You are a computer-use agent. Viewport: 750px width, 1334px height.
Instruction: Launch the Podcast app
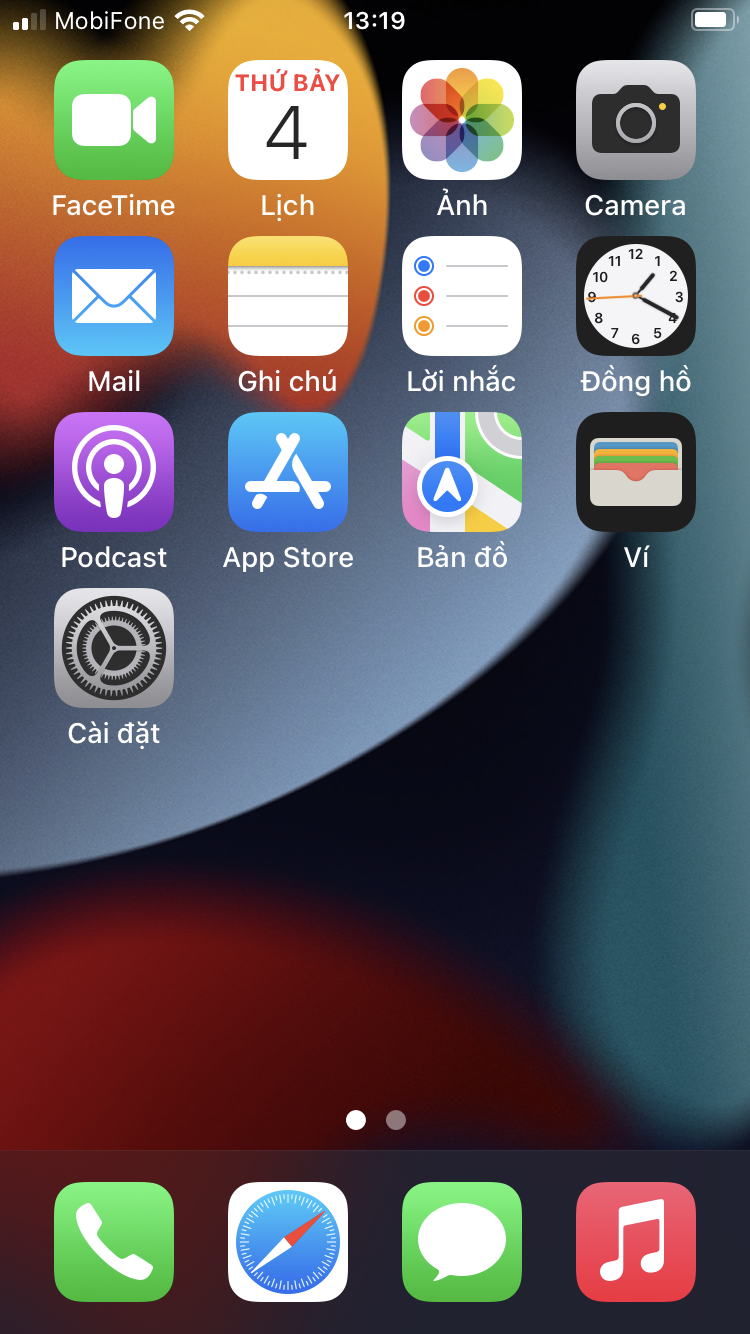tap(114, 472)
